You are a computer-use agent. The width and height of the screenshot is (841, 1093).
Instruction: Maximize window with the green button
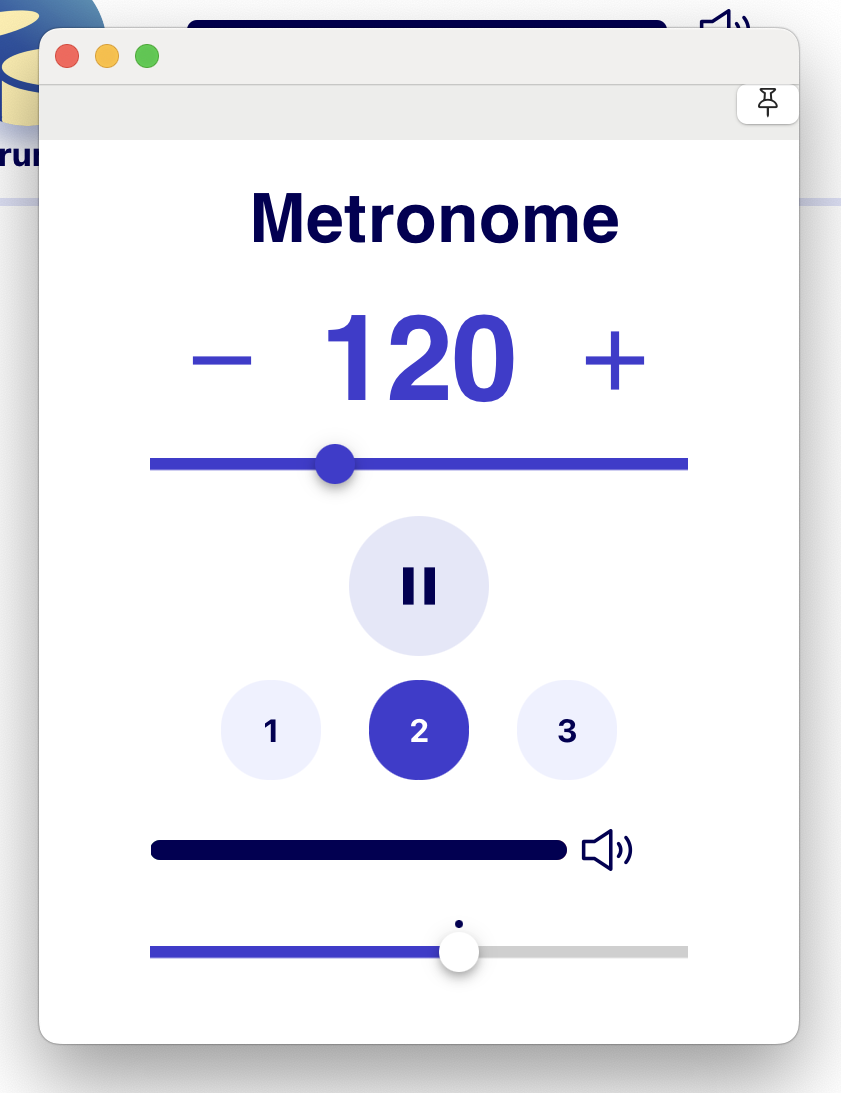pos(147,57)
